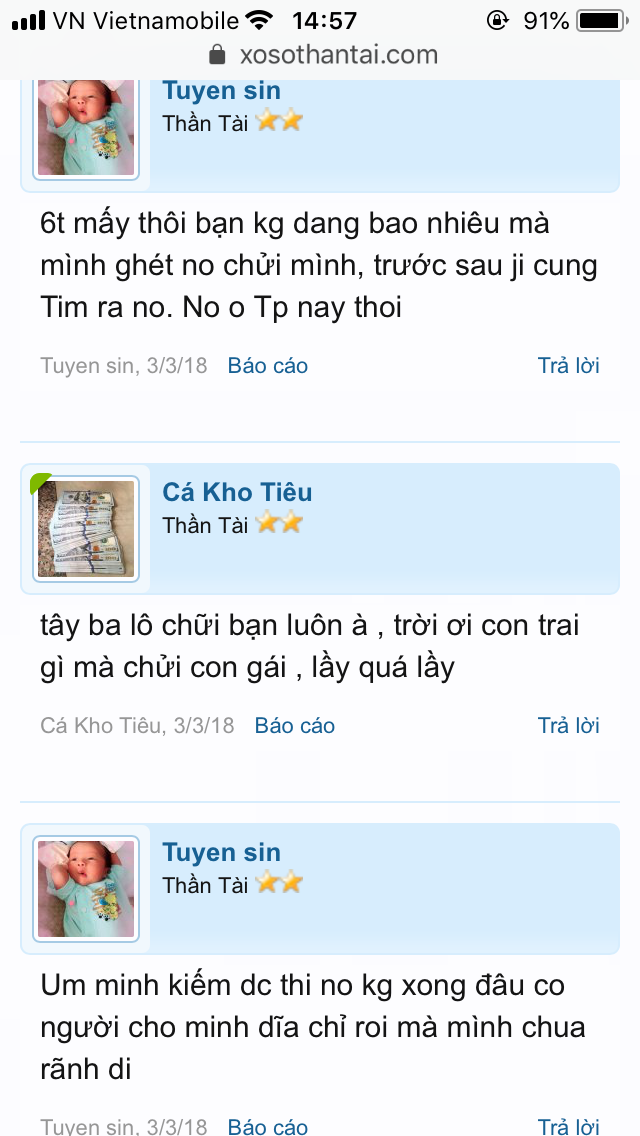The height and width of the screenshot is (1136, 640).
Task: Report Cá Kho Tiêu's post via Báo cáo
Action: 294,725
